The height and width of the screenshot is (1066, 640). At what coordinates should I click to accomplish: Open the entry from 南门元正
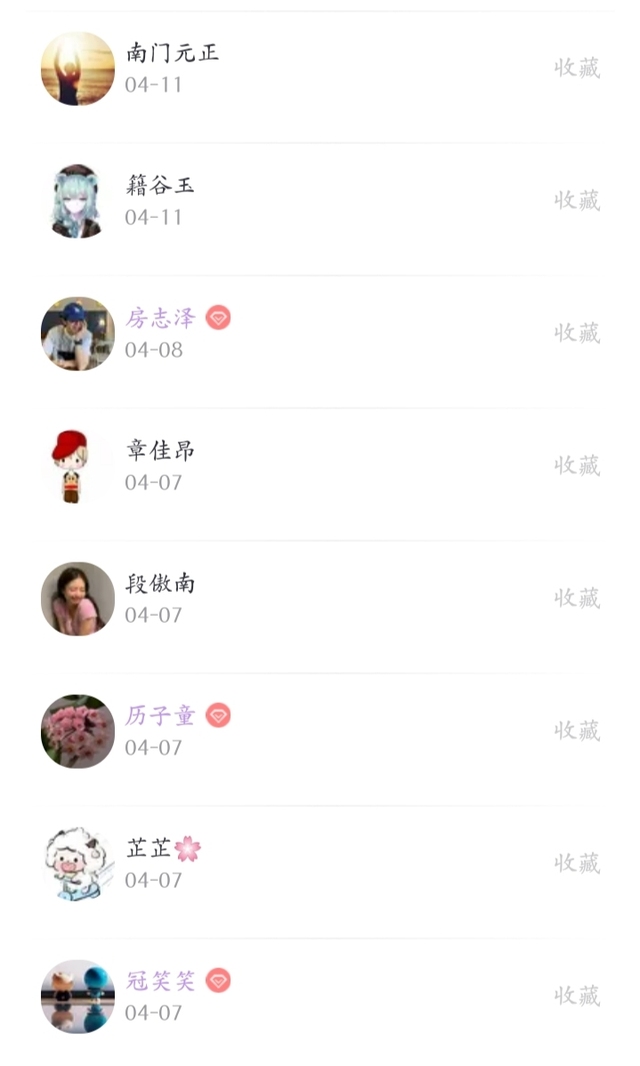[x=320, y=68]
